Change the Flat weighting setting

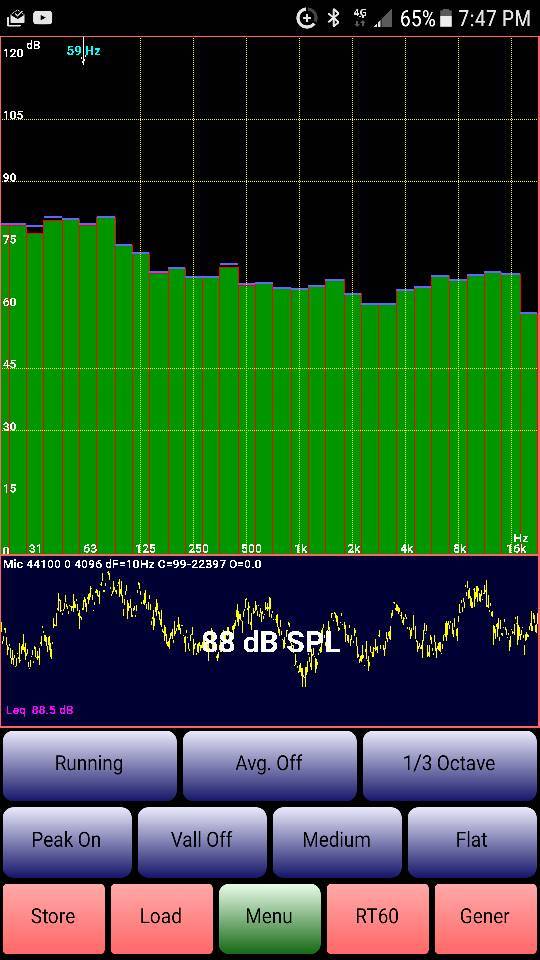pyautogui.click(x=472, y=842)
